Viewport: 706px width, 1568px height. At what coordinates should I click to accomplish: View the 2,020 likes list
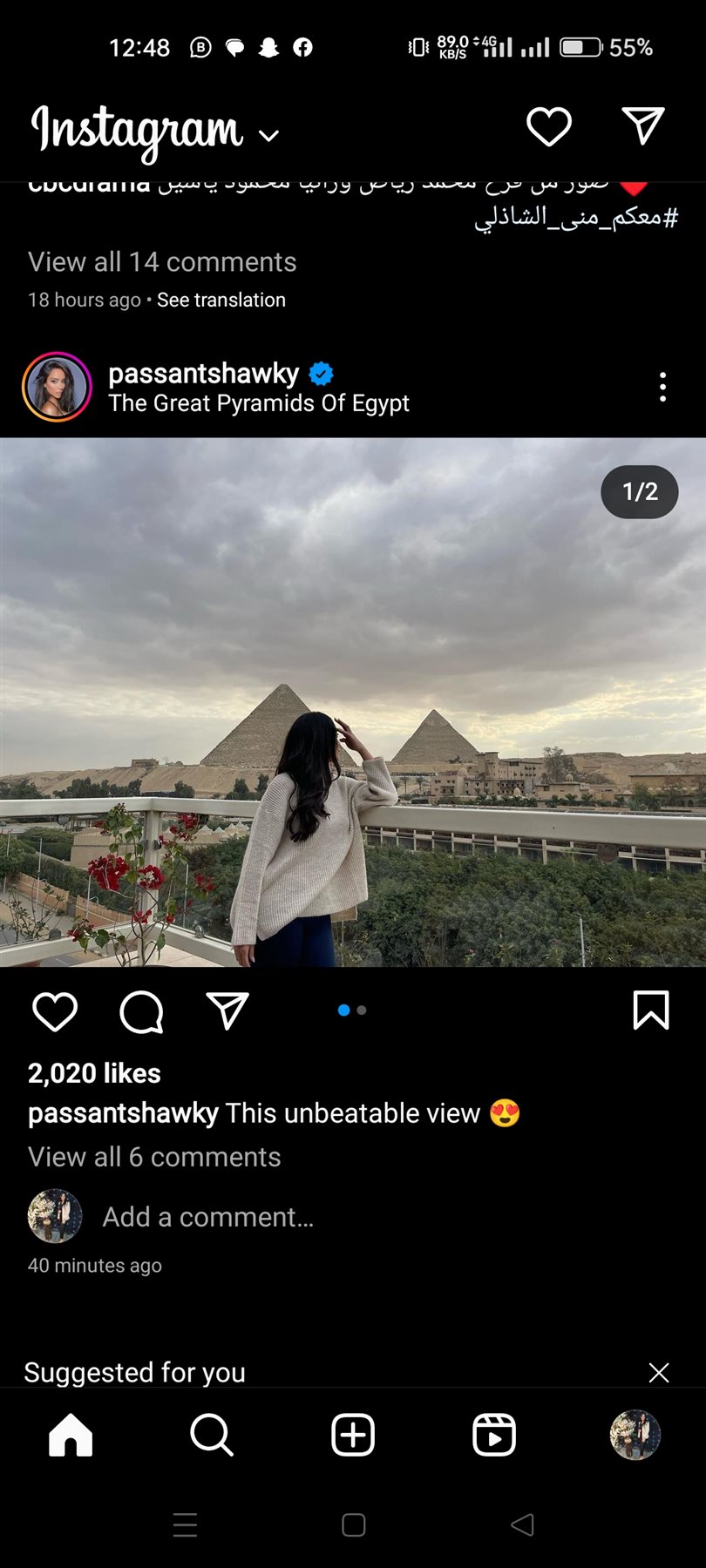(94, 1073)
